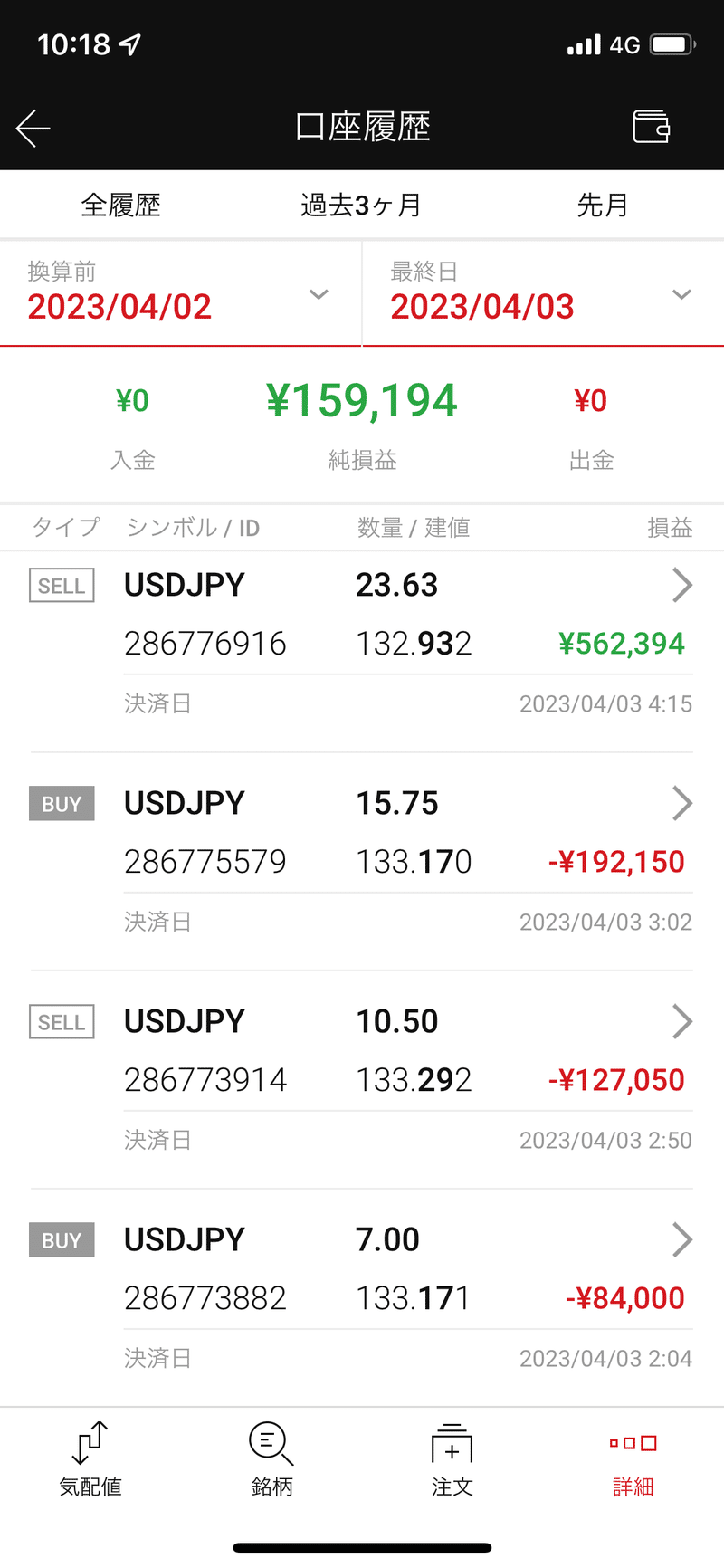Go to the 気配値 tab
724x1568 pixels.
90,1458
